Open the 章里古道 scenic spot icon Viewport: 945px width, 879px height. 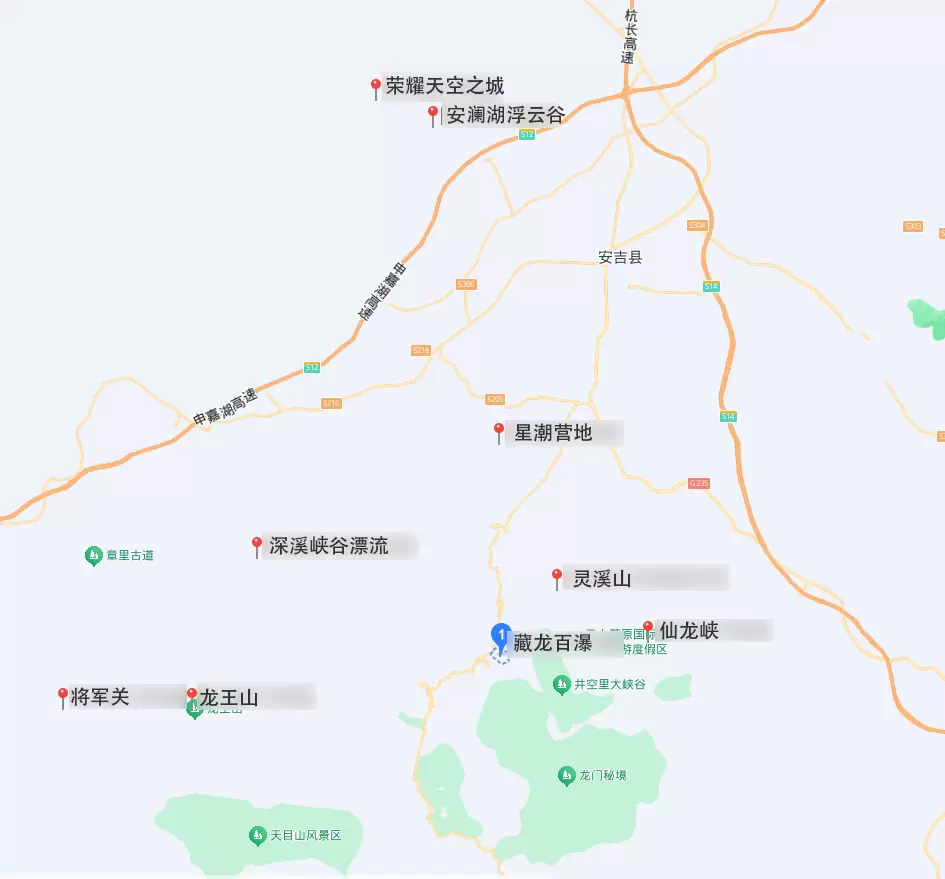(93, 554)
